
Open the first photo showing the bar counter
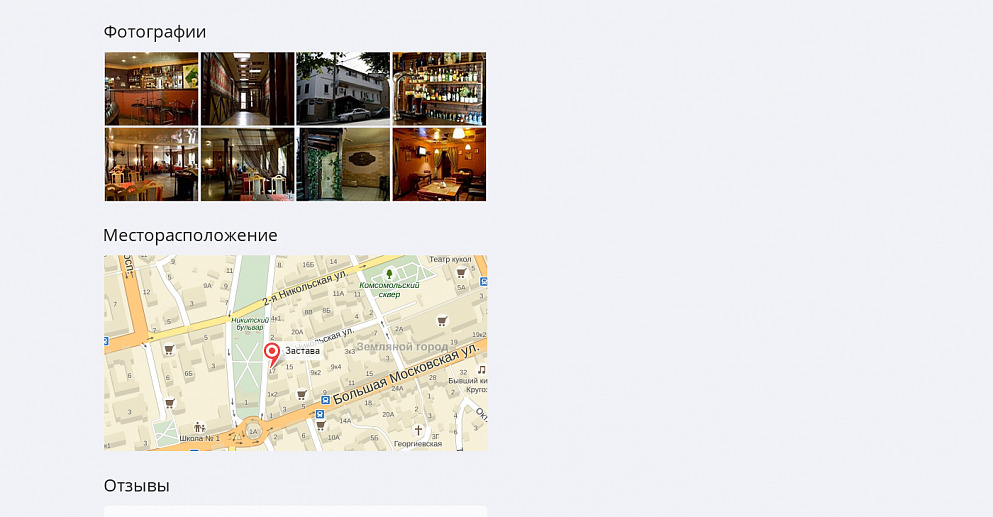click(151, 89)
